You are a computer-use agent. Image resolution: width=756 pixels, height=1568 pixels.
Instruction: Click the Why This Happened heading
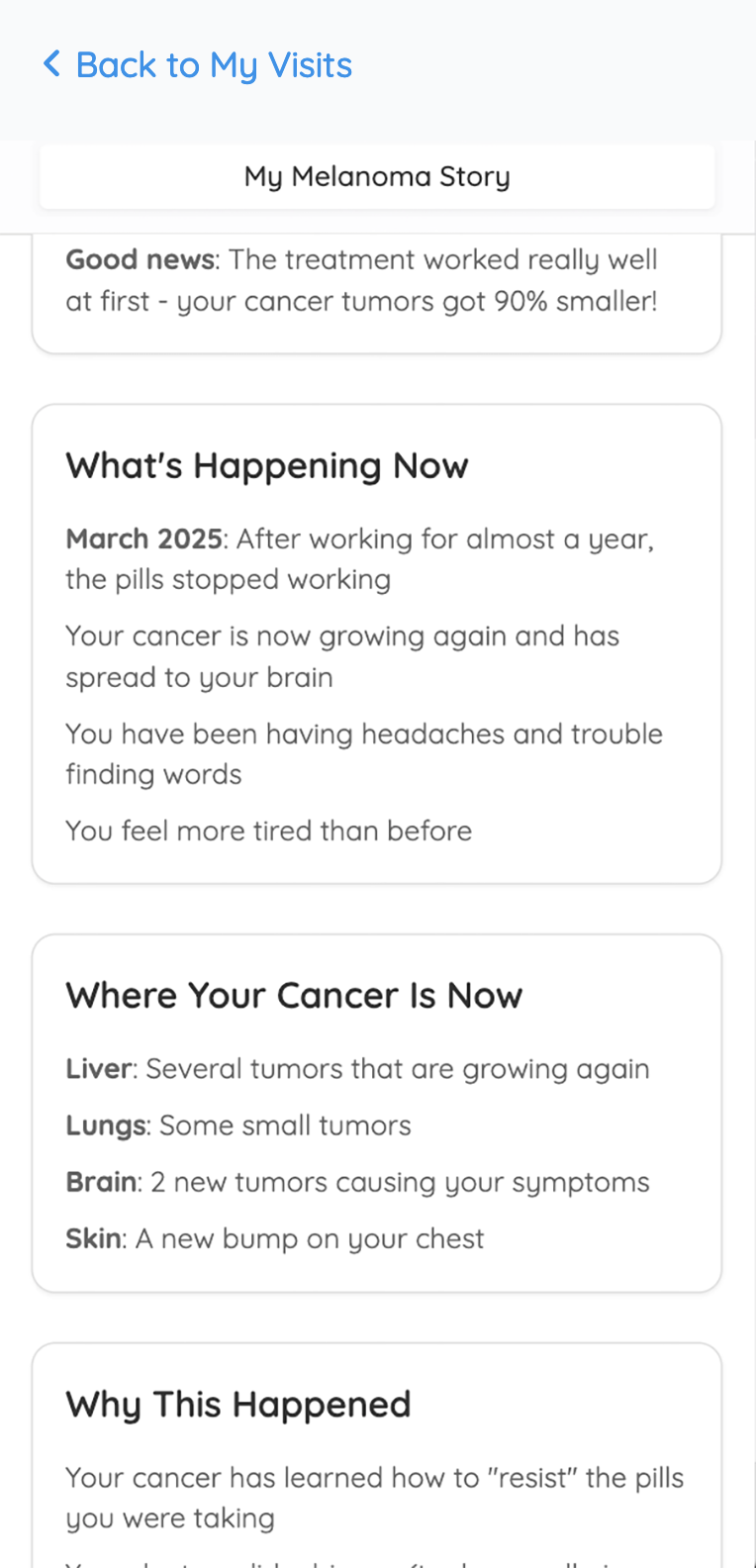237,1404
